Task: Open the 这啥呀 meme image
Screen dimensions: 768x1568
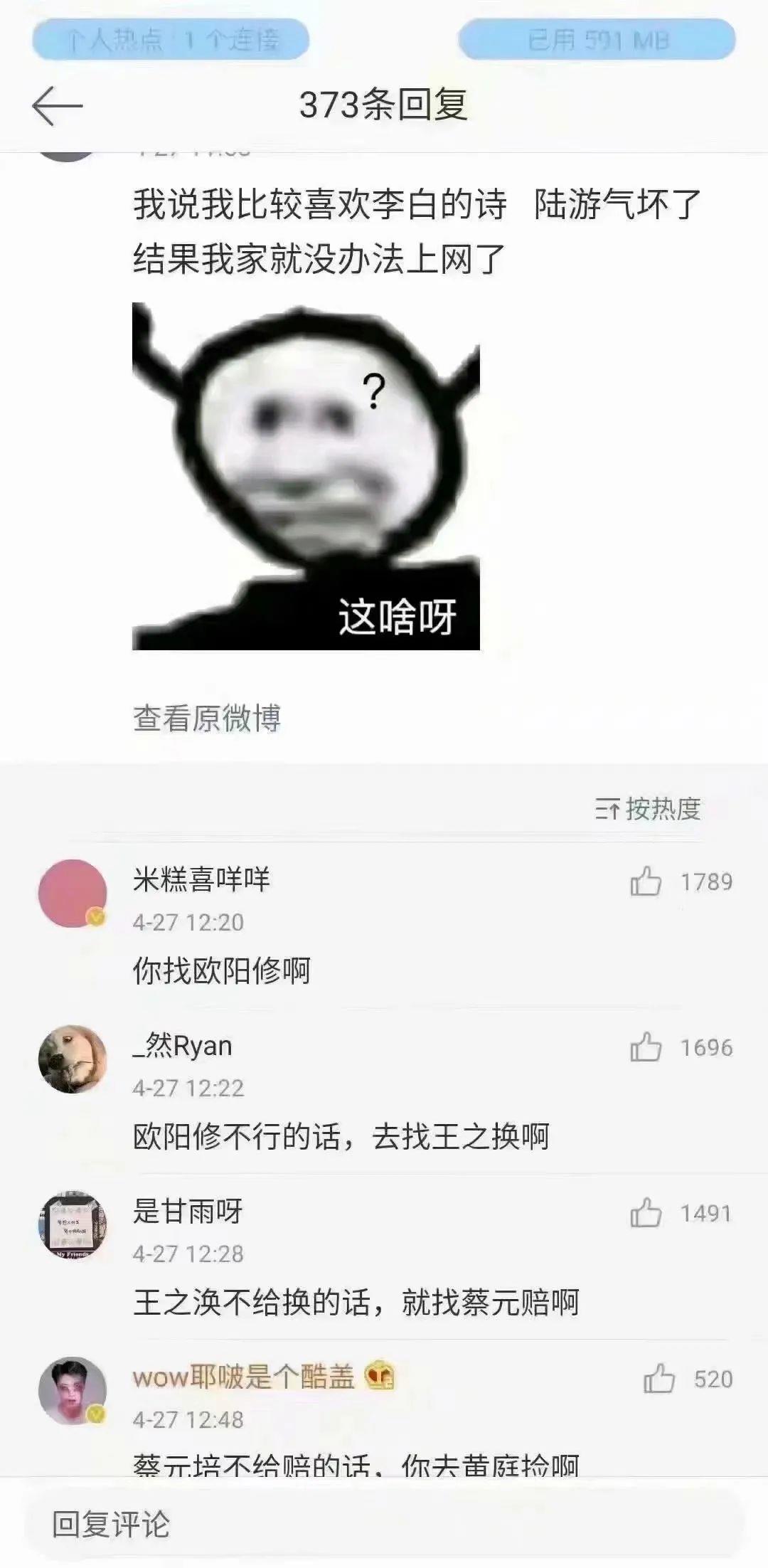Action: pos(306,476)
